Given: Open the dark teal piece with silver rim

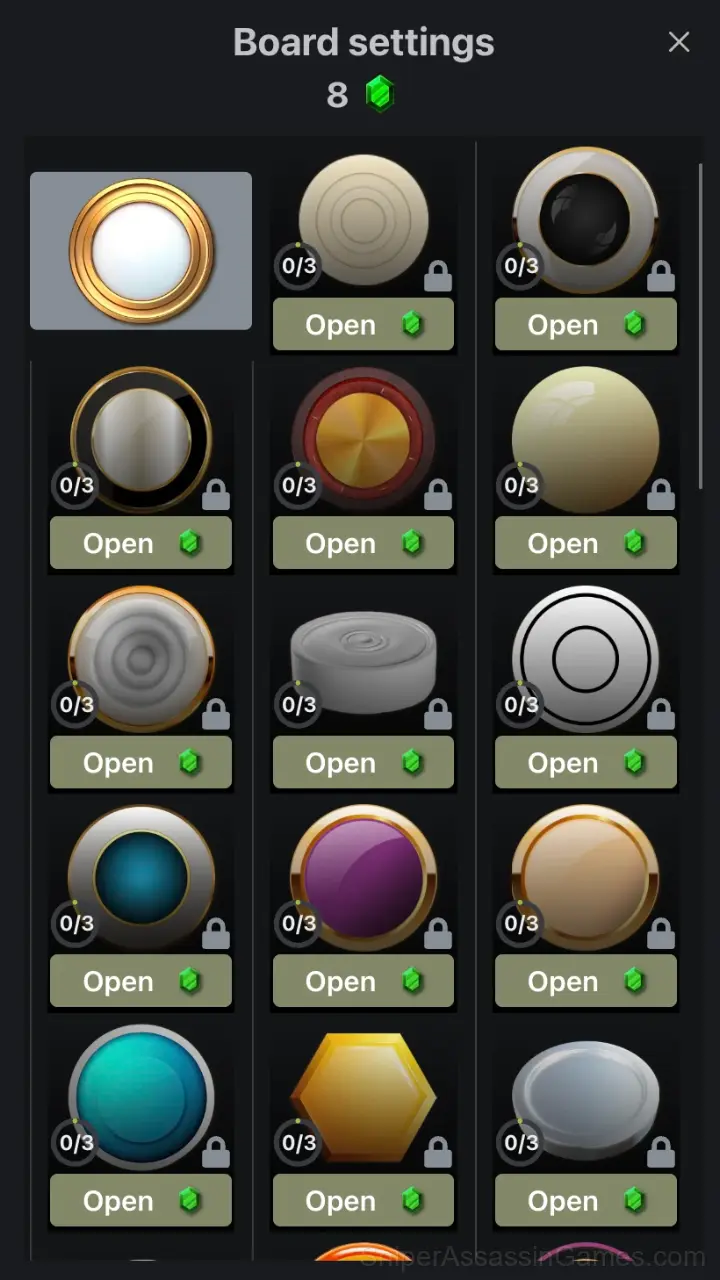Looking at the screenshot, I should [141, 981].
